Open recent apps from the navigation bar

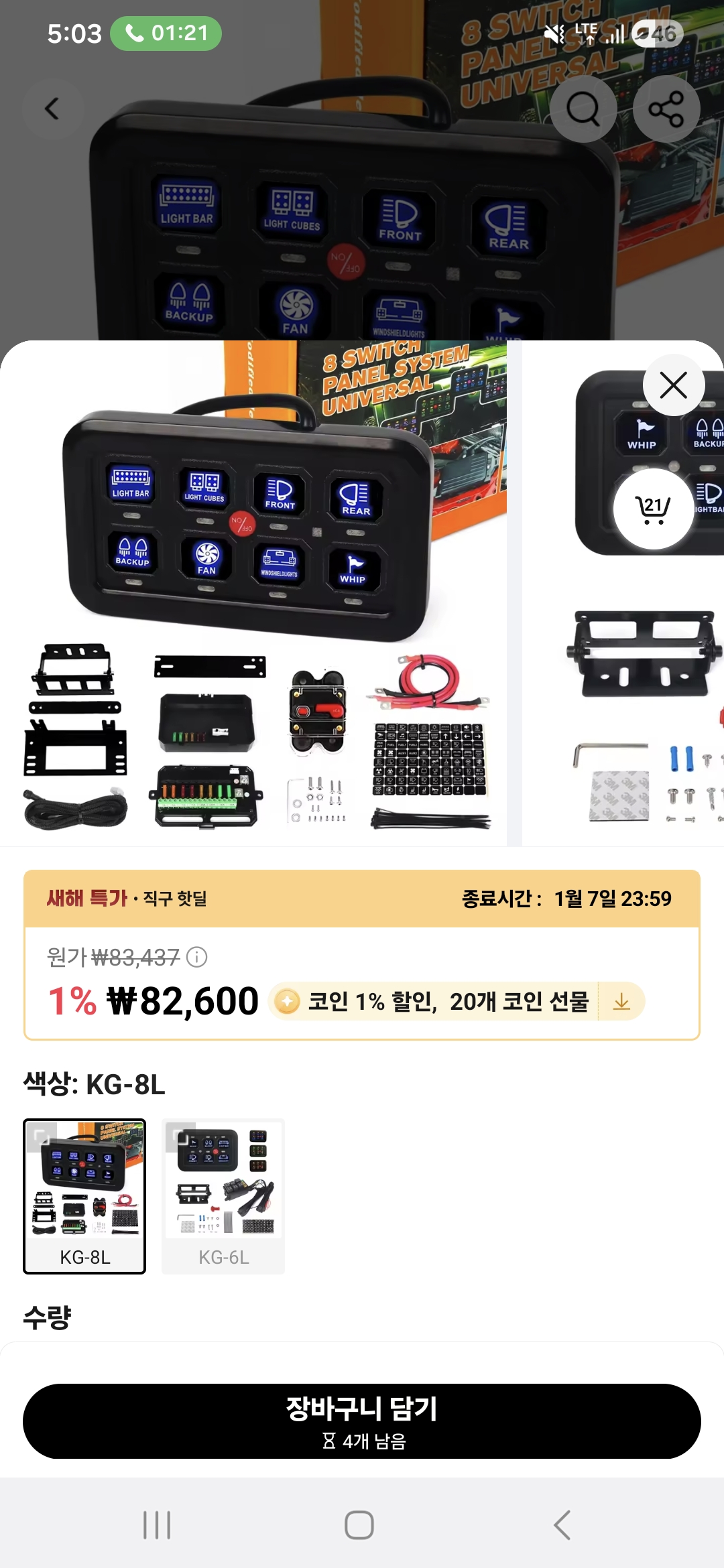coord(157,1525)
